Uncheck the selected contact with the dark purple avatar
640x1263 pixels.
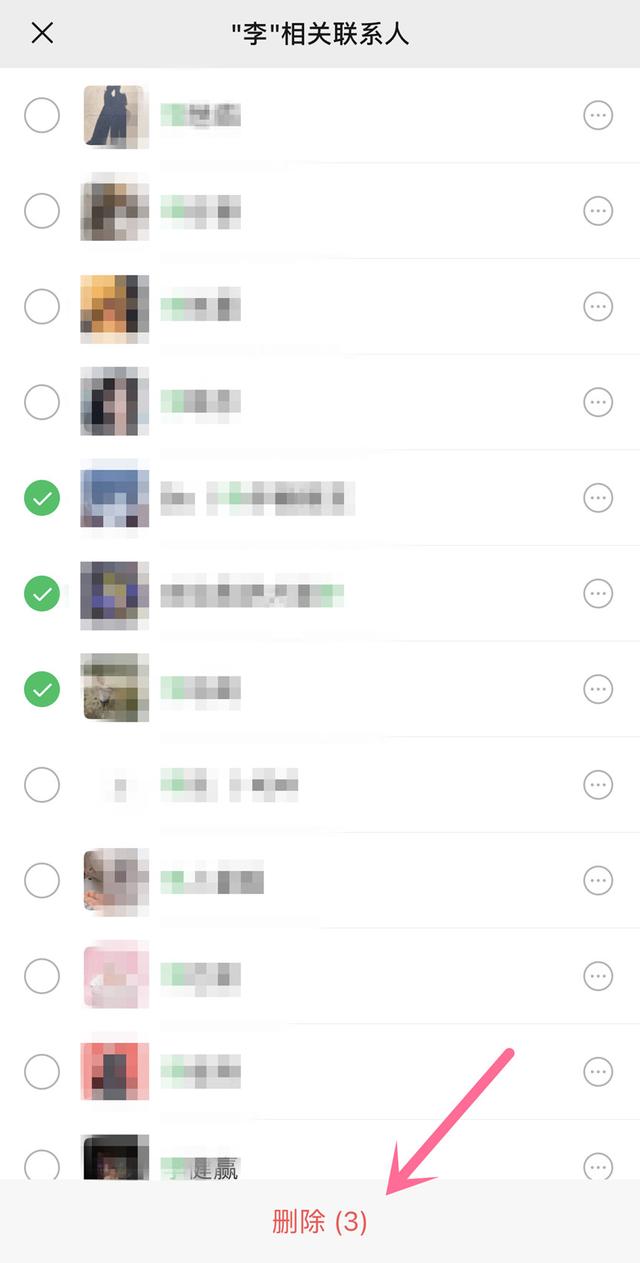click(42, 593)
